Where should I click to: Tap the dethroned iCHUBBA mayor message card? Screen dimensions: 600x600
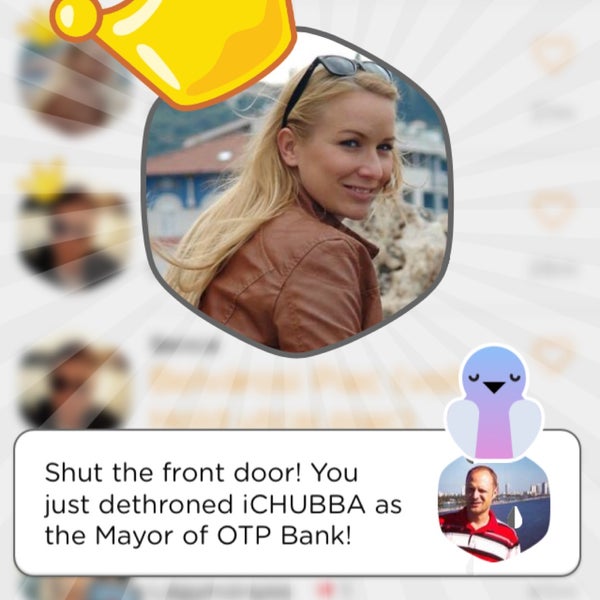point(230,503)
